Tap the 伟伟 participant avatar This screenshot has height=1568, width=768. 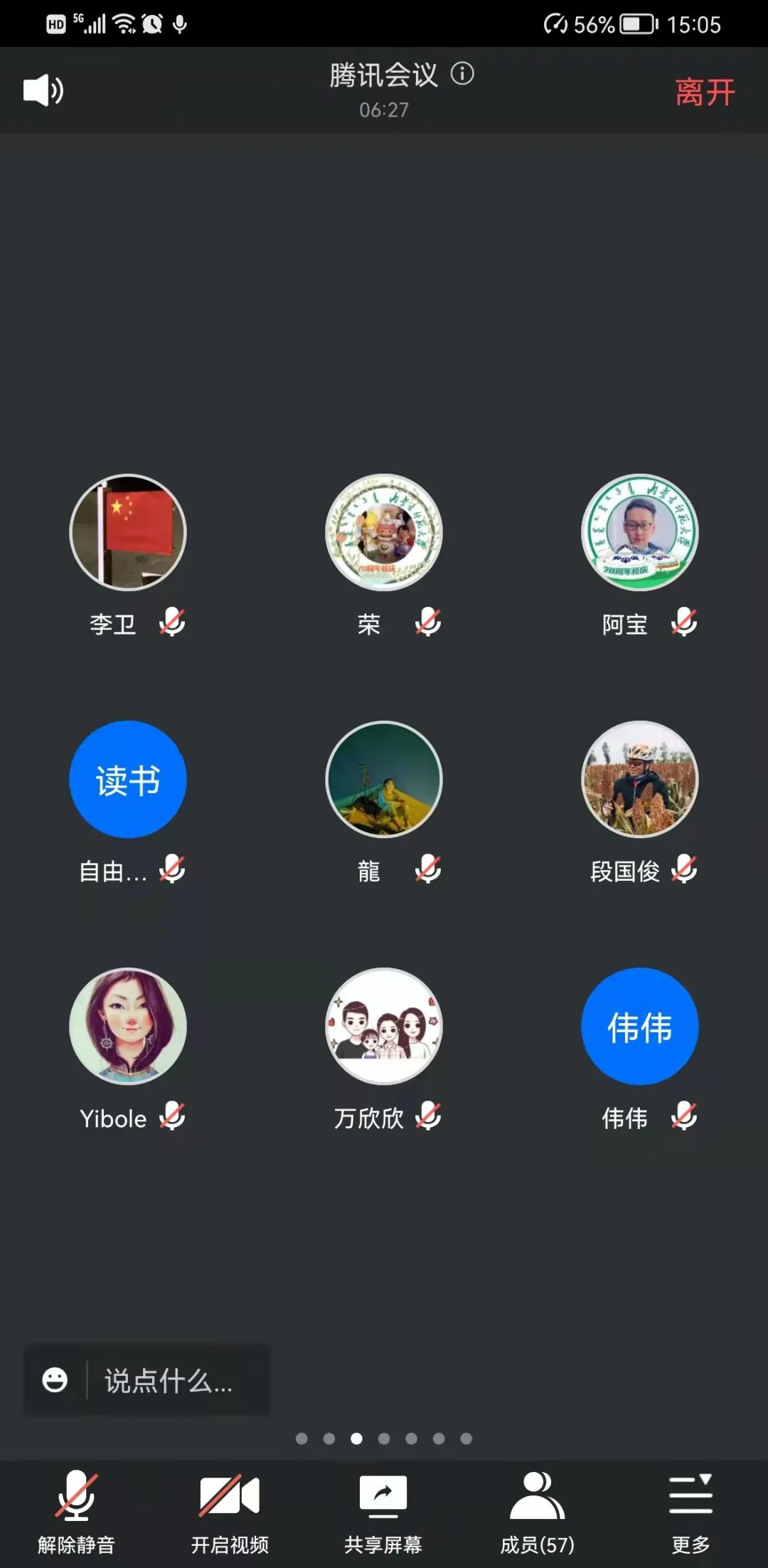[639, 1027]
